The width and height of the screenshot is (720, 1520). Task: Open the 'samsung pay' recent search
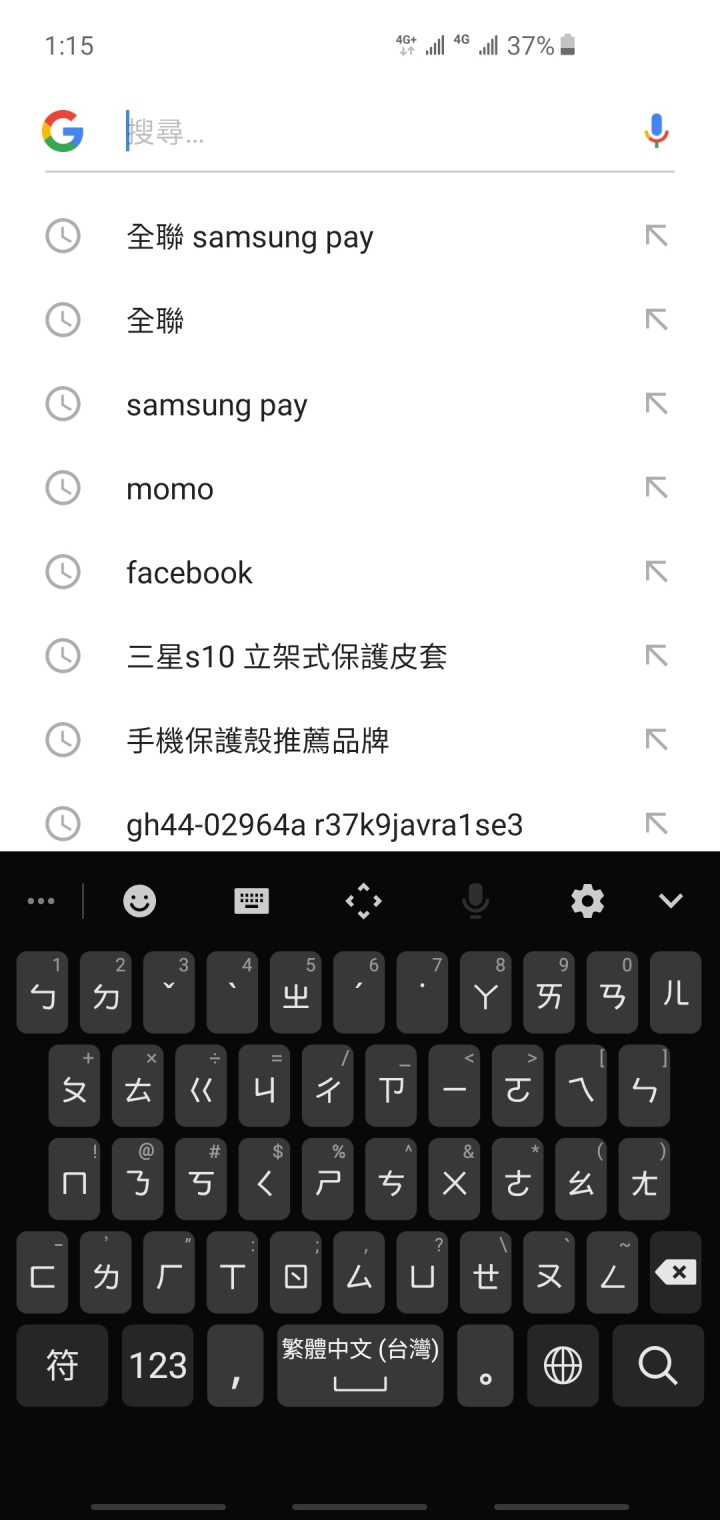click(x=217, y=405)
